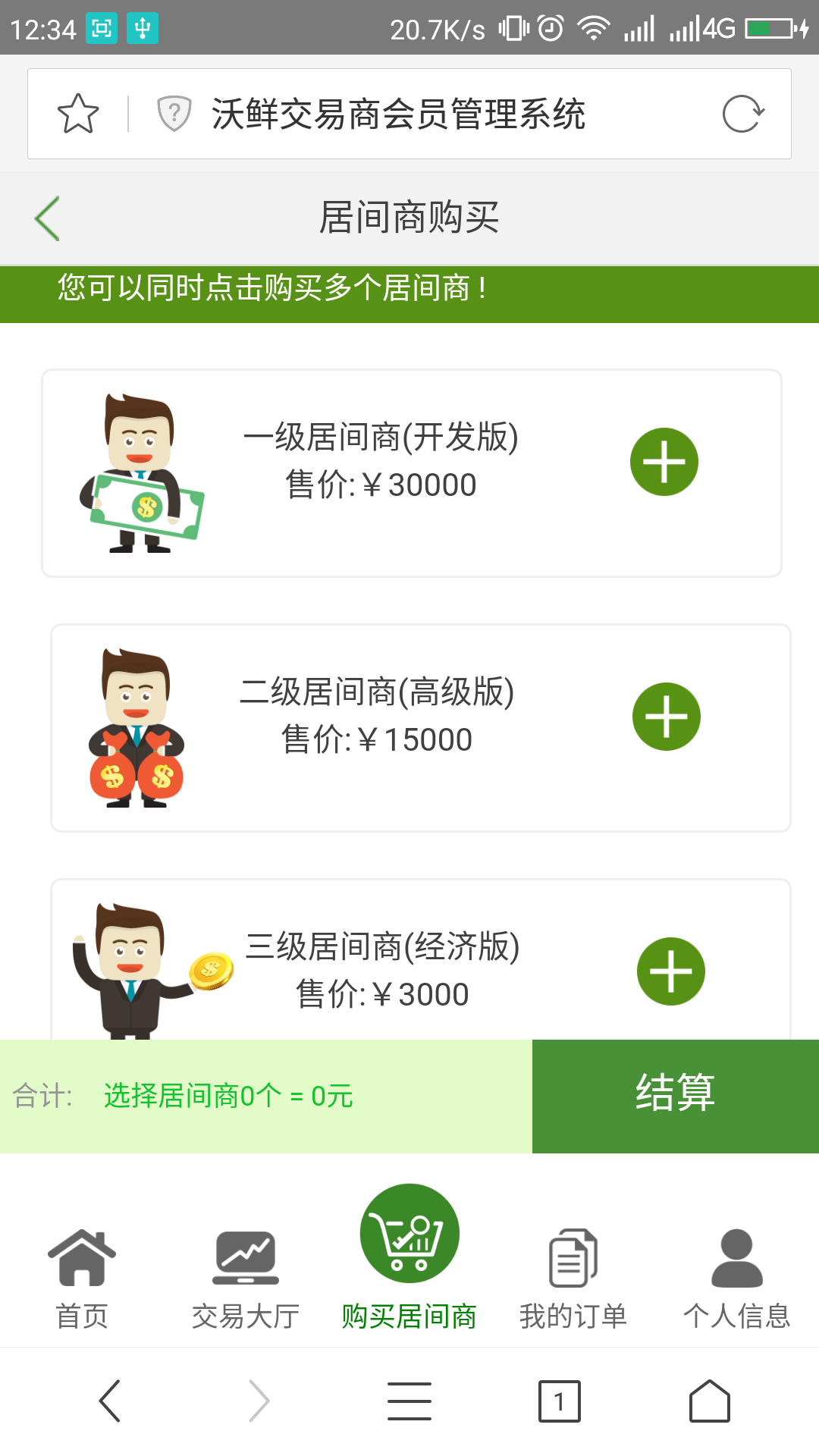
Task: Go back from the 居间商购买 page
Action: coord(48,218)
